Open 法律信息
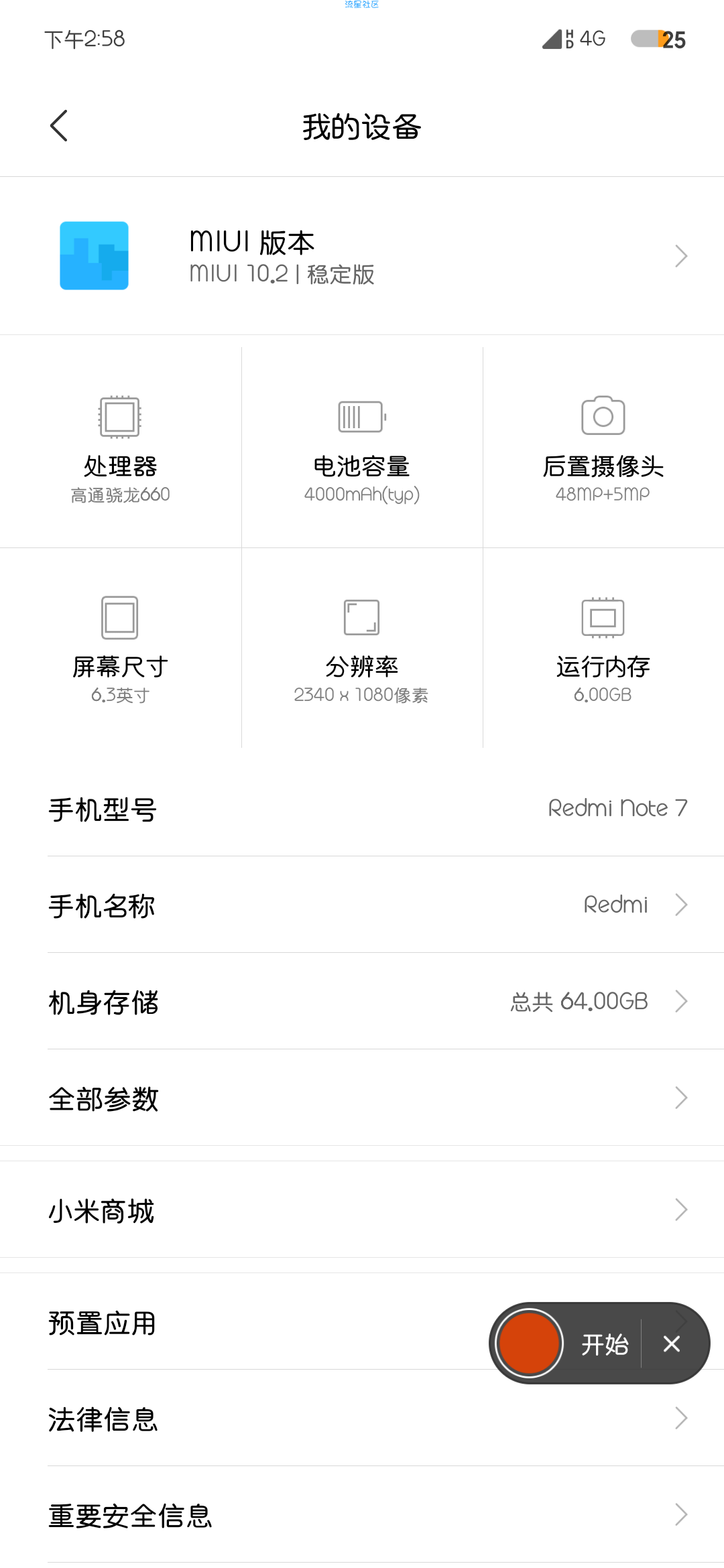The width and height of the screenshot is (724, 1568). pos(362,1418)
